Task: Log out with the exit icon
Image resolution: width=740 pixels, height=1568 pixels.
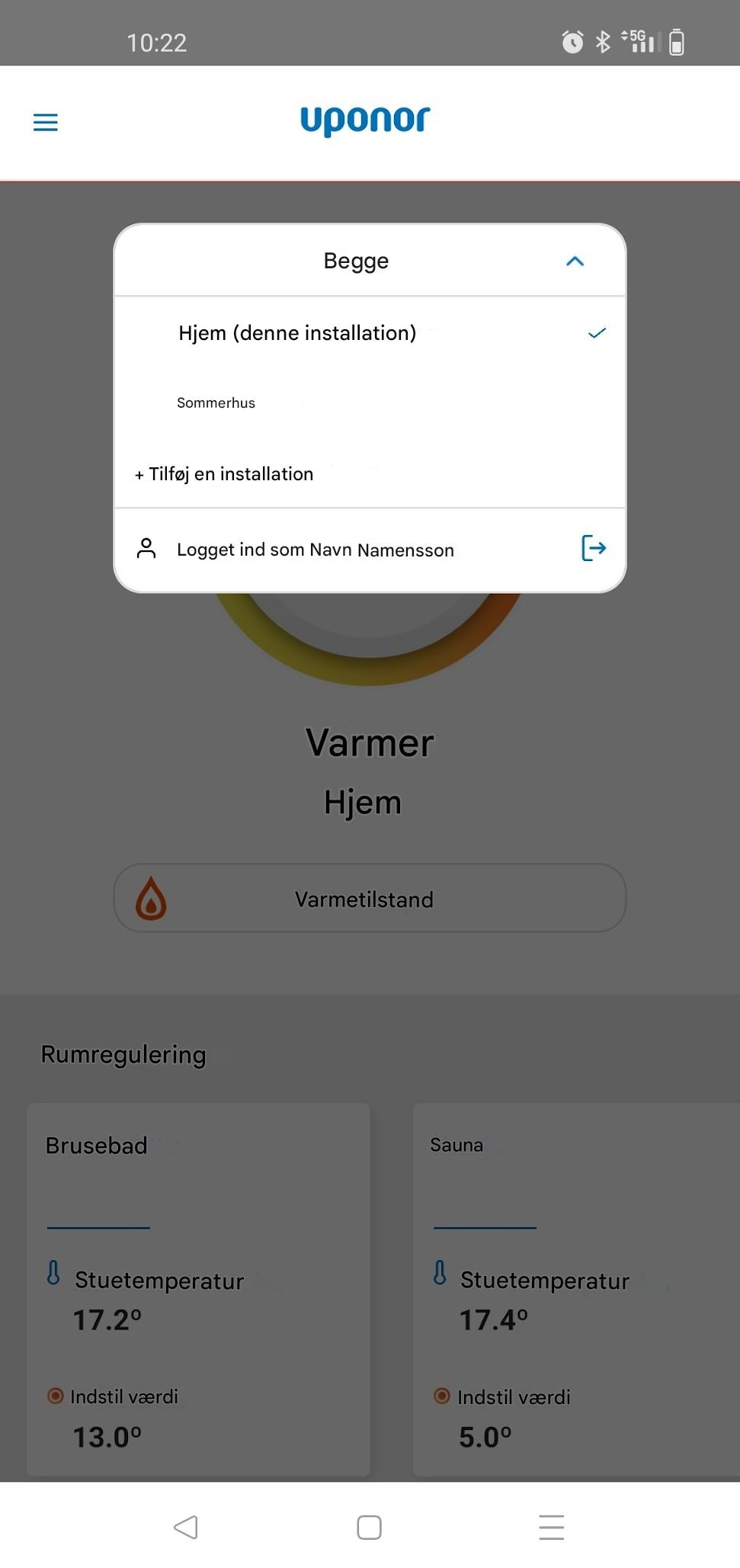Action: pos(594,548)
